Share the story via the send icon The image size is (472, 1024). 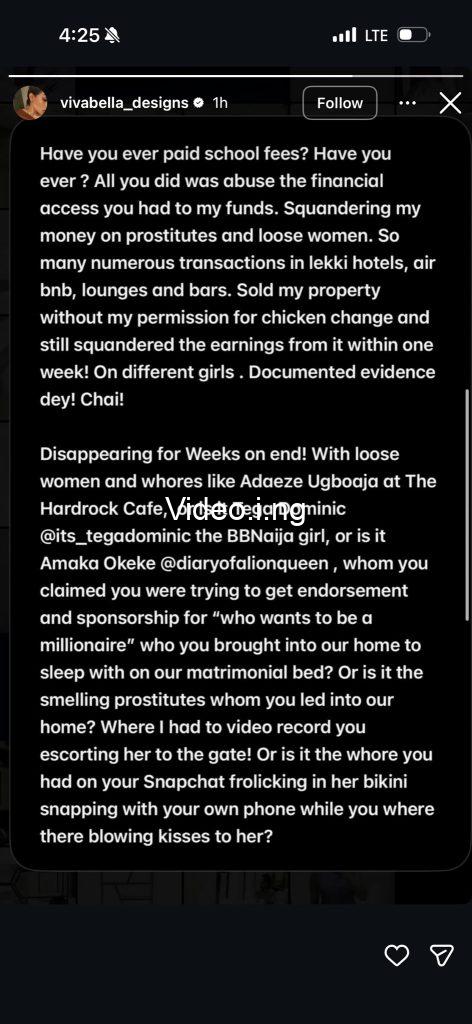tap(443, 955)
